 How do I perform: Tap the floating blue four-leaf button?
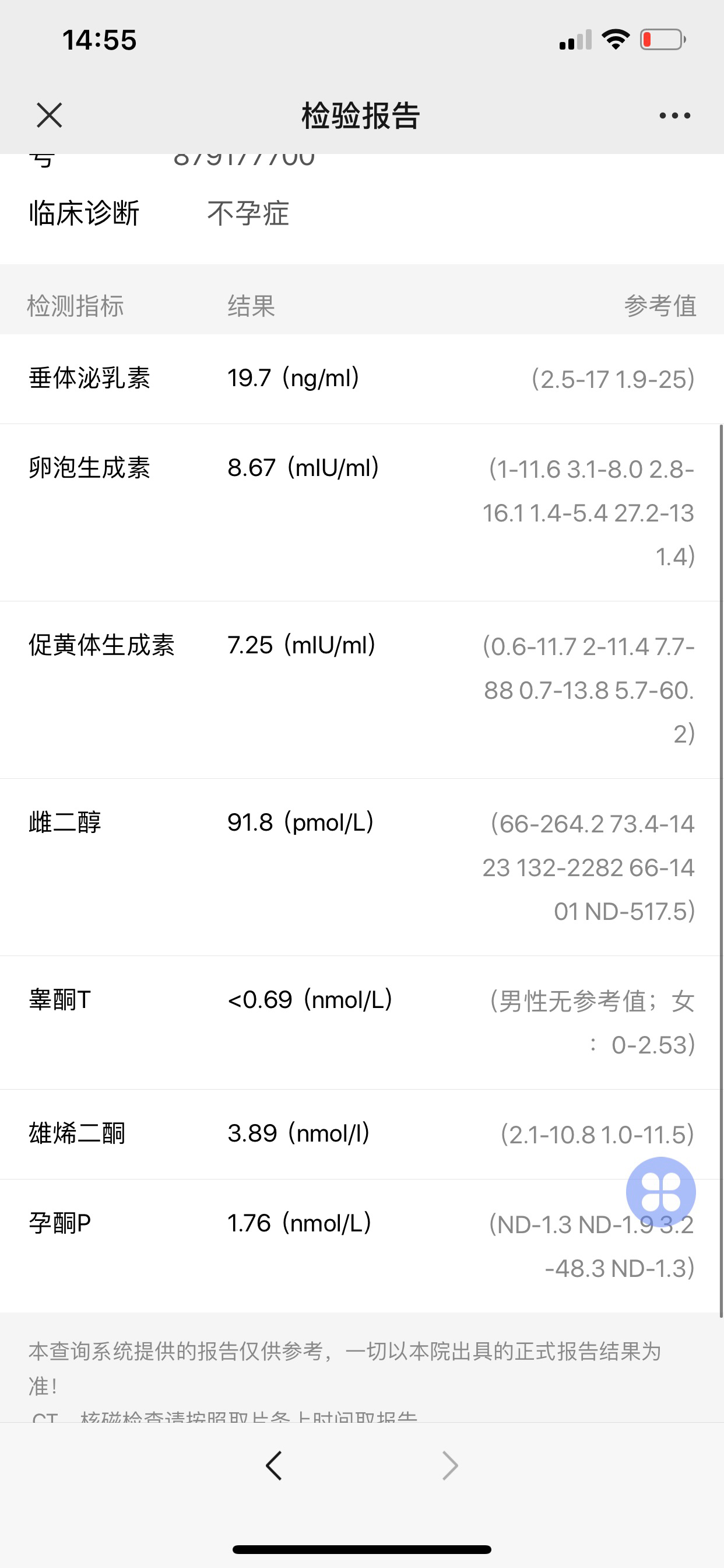pos(660,1192)
